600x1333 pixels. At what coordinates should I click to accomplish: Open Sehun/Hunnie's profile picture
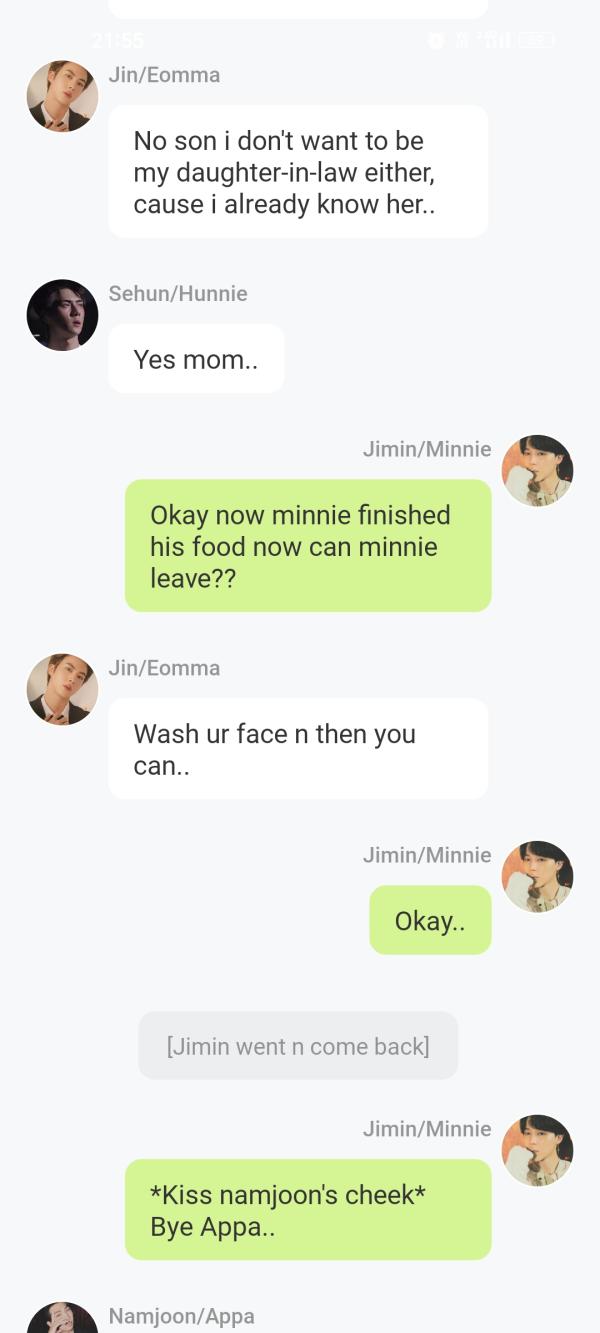click(x=62, y=315)
